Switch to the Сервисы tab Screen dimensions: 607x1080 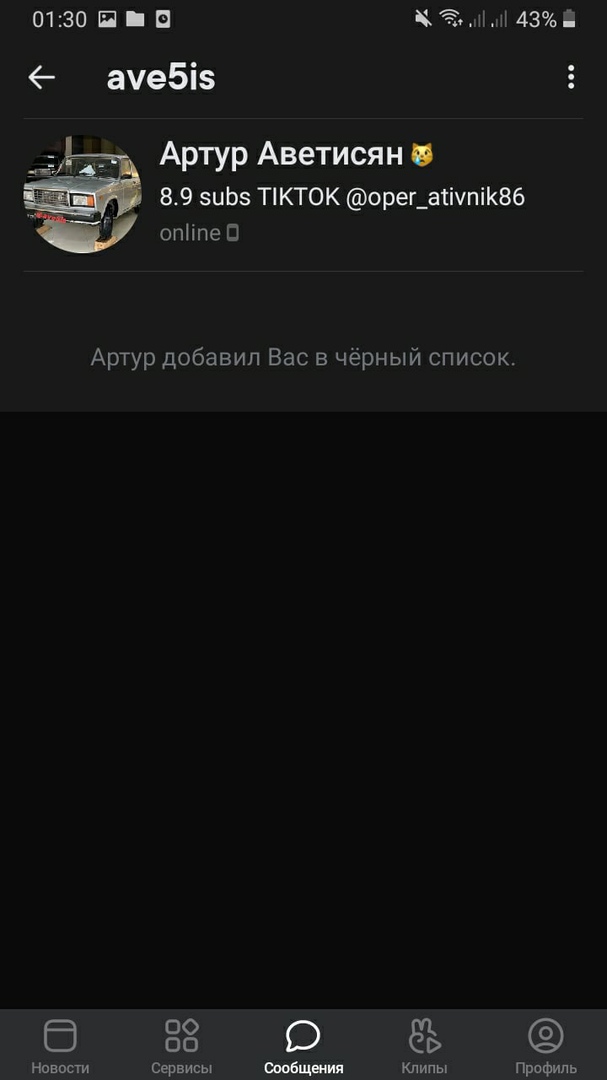coord(181,1046)
